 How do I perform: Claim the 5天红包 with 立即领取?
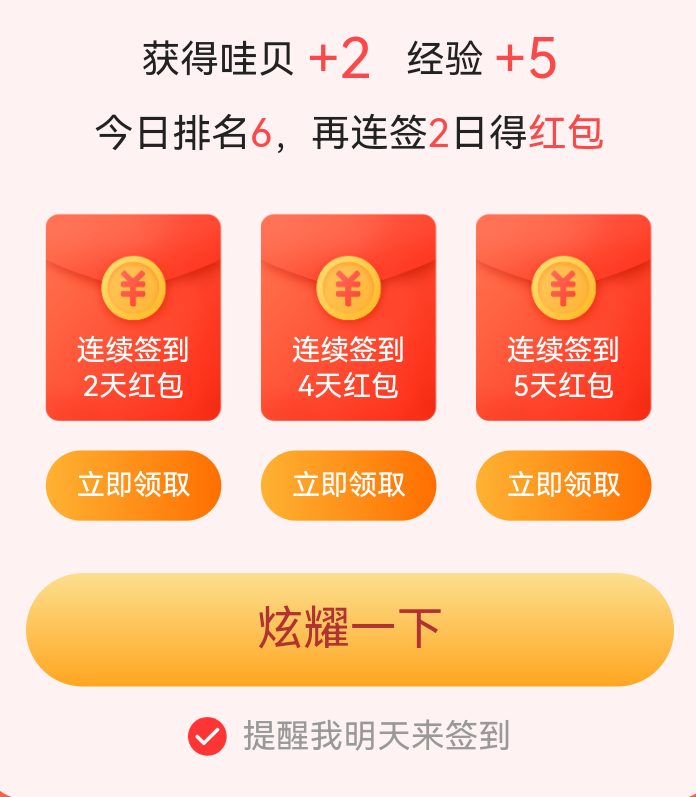click(563, 485)
